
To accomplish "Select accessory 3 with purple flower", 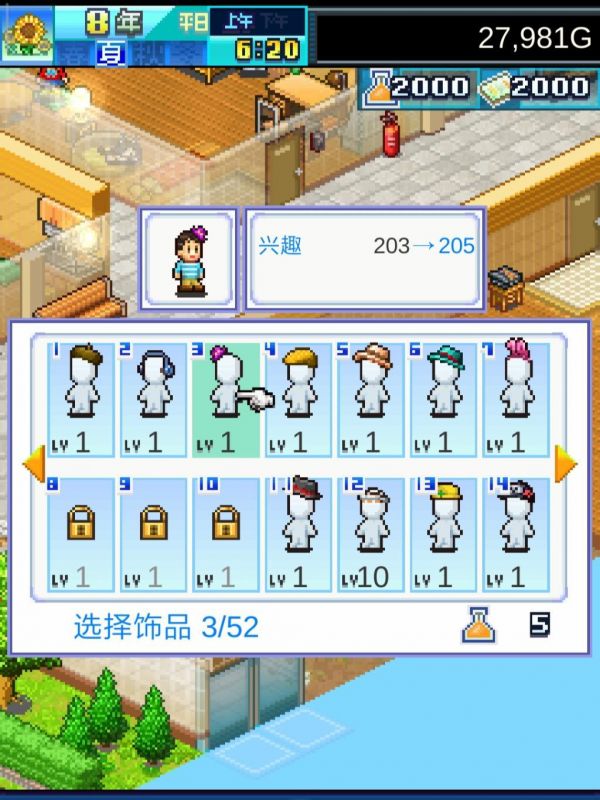I will (226, 398).
